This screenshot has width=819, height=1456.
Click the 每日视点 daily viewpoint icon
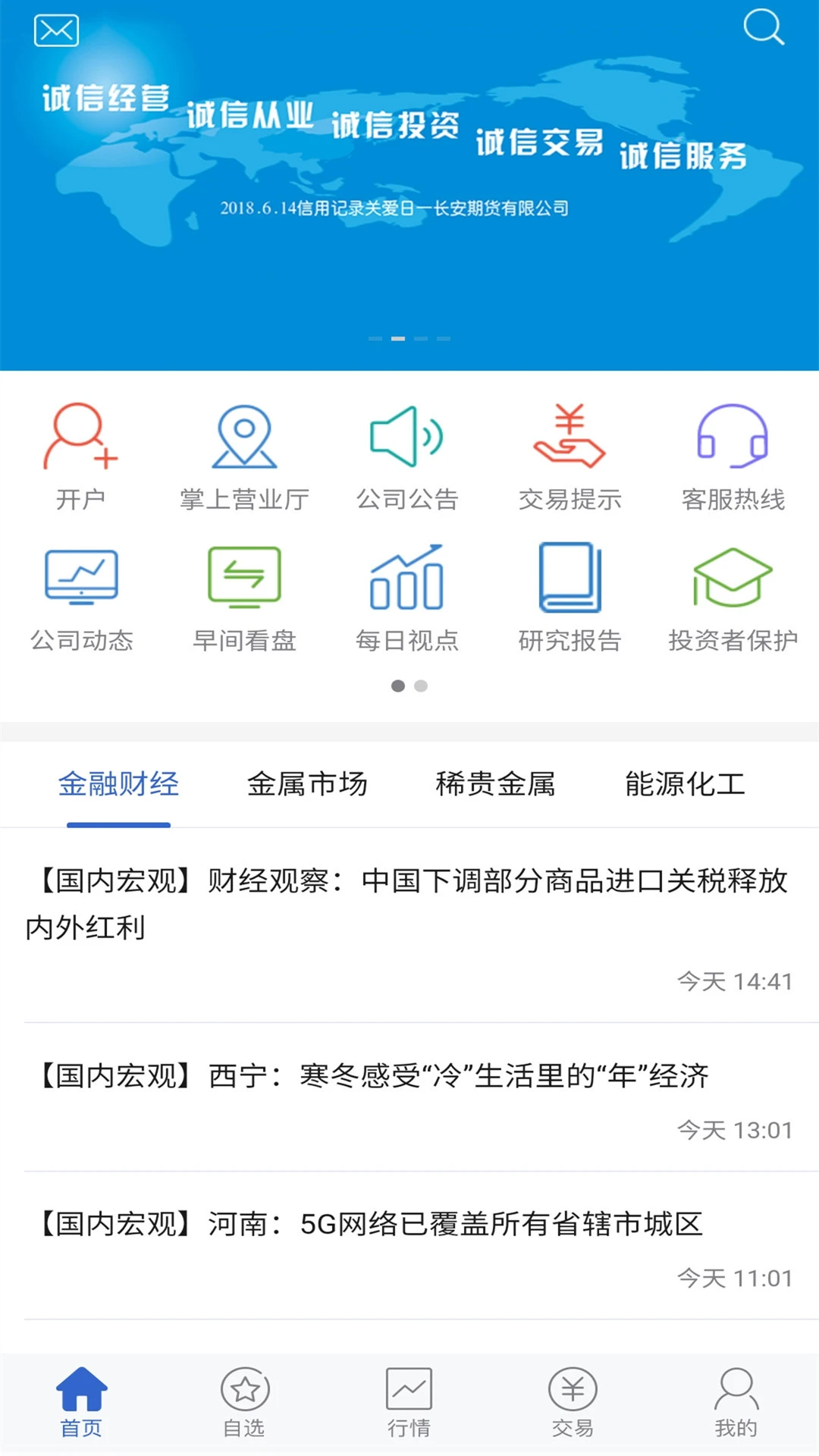tap(407, 599)
